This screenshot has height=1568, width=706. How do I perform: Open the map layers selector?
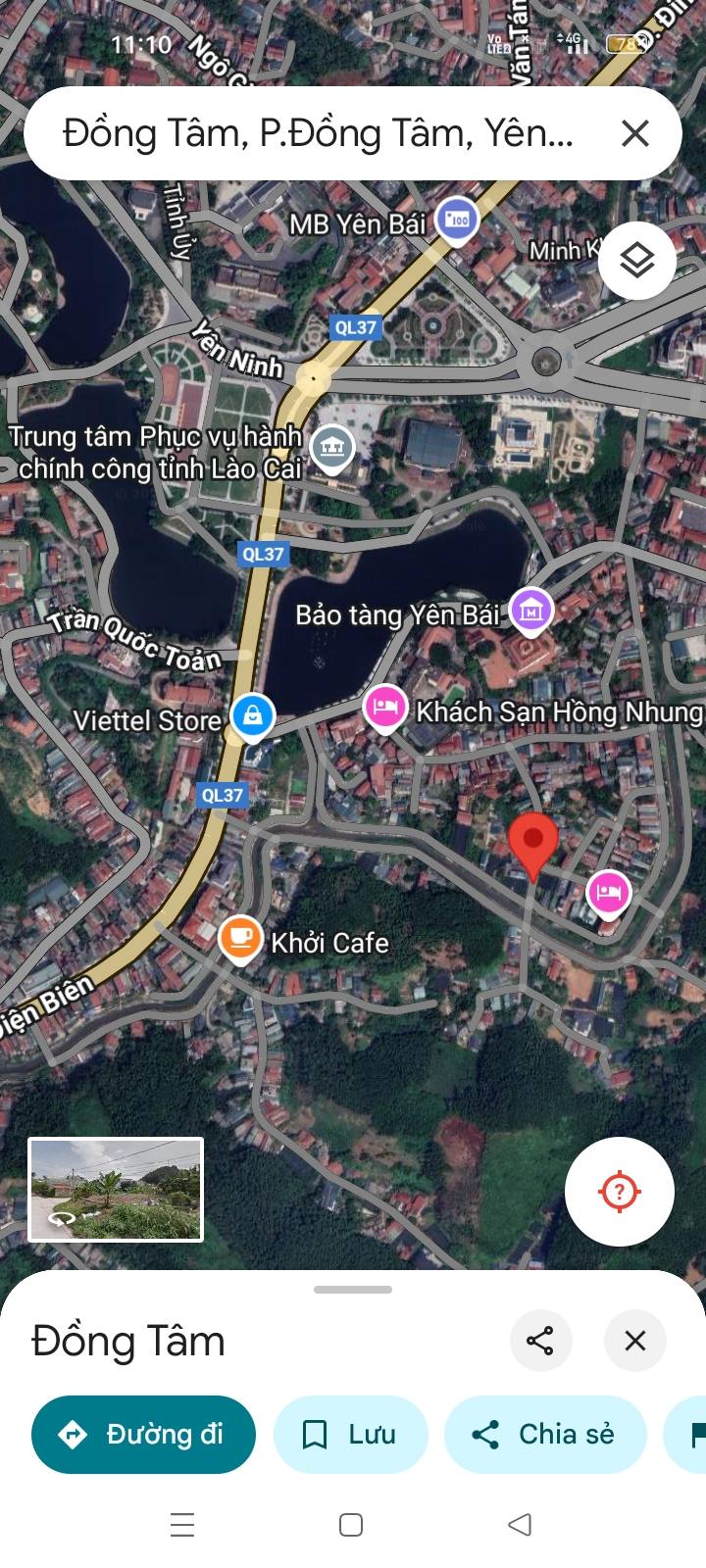pos(636,261)
